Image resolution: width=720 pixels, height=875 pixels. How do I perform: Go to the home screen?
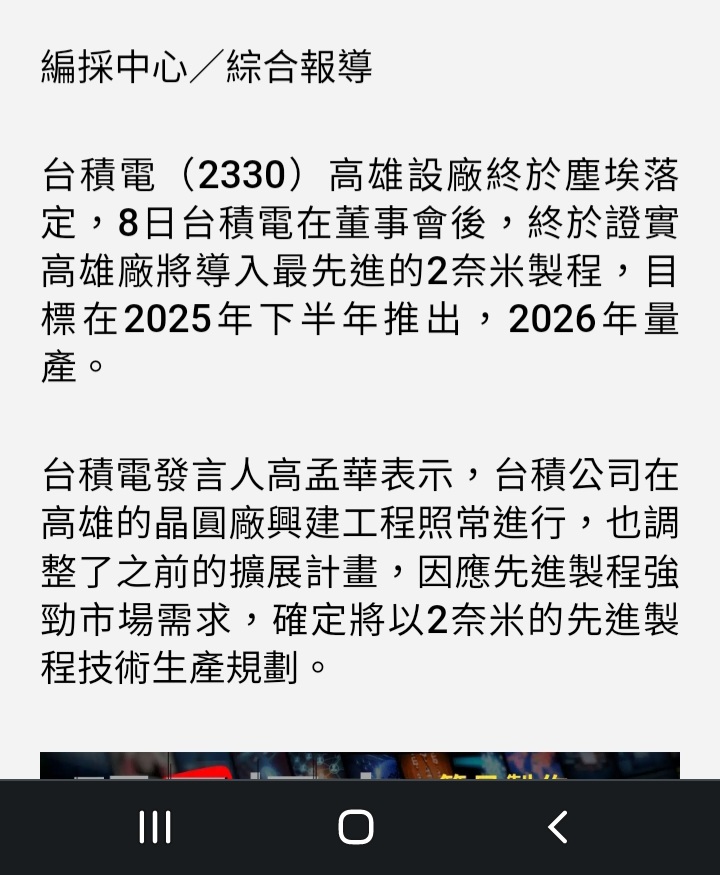pos(356,827)
